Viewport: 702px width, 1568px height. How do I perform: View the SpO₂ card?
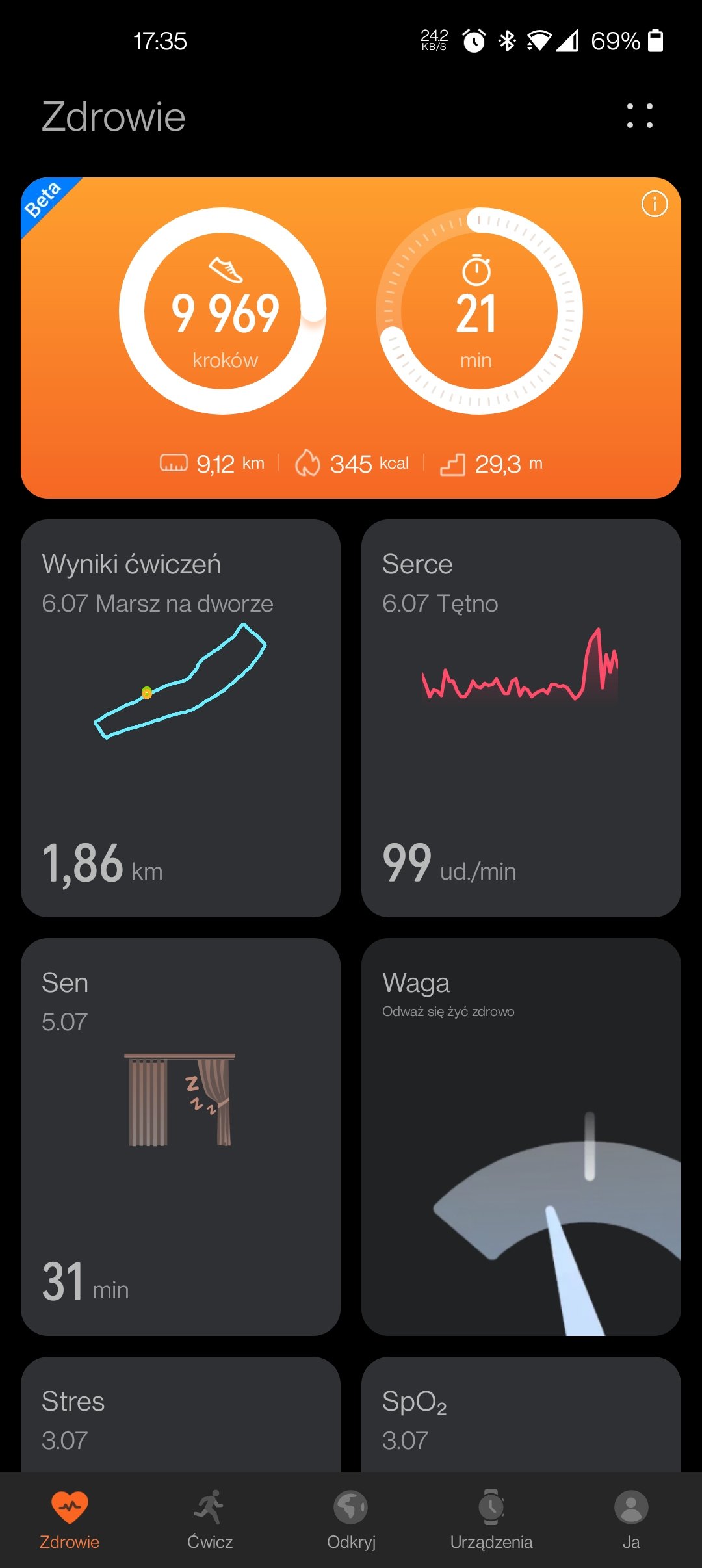point(521,1415)
